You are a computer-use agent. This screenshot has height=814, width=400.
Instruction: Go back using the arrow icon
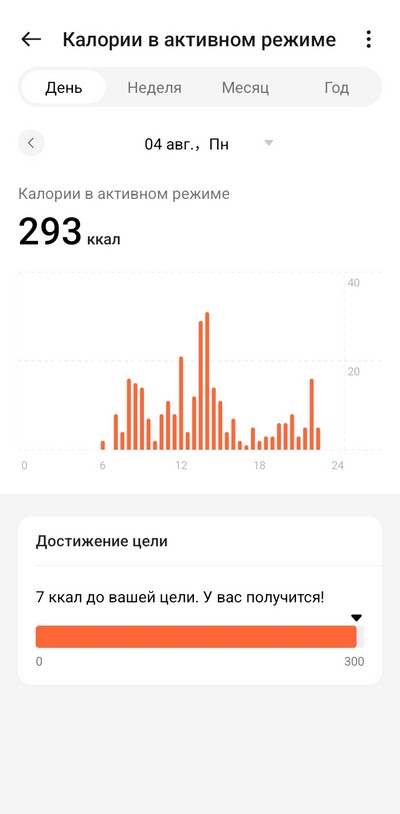(x=31, y=39)
